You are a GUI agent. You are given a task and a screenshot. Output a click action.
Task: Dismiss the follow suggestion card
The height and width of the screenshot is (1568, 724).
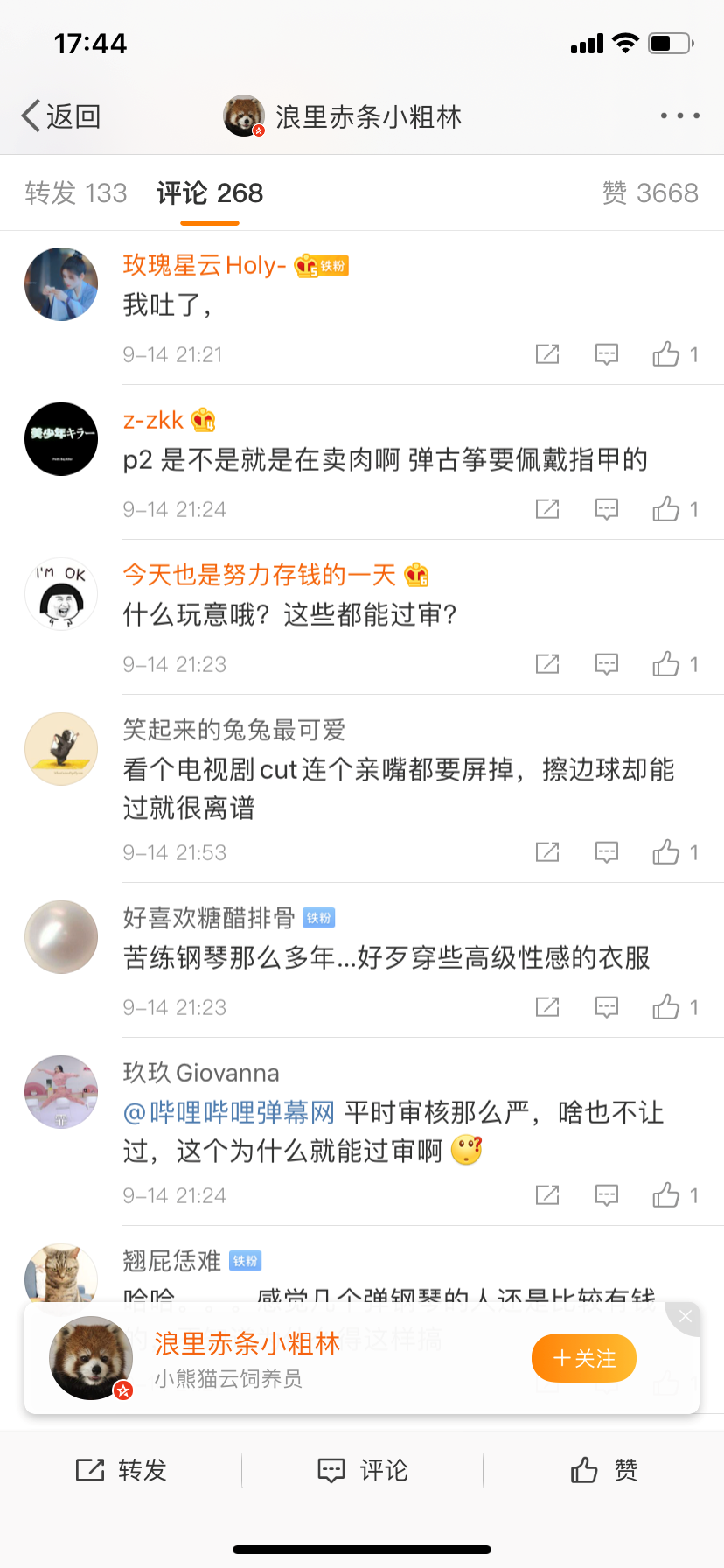[686, 1316]
